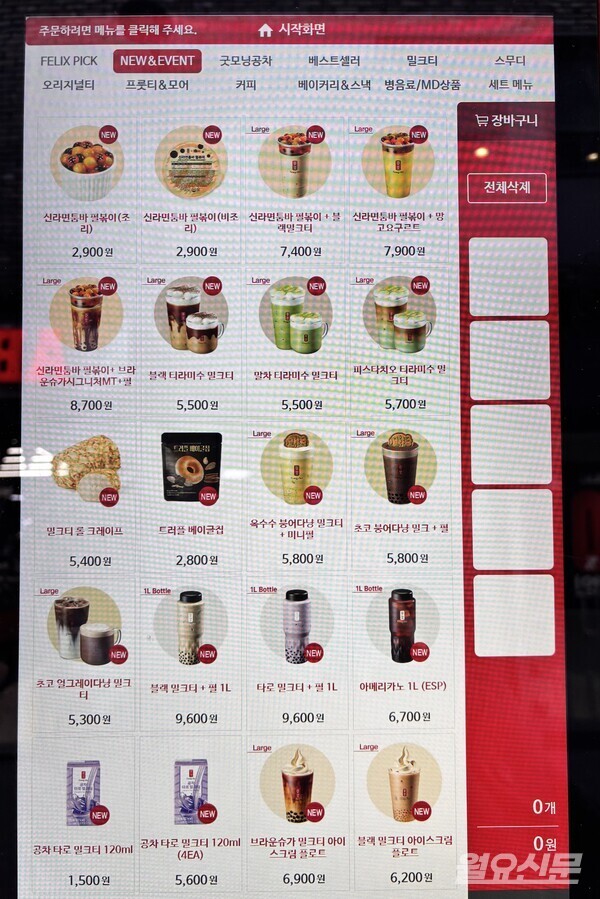Select the 베스트셀러 tab

336,61
